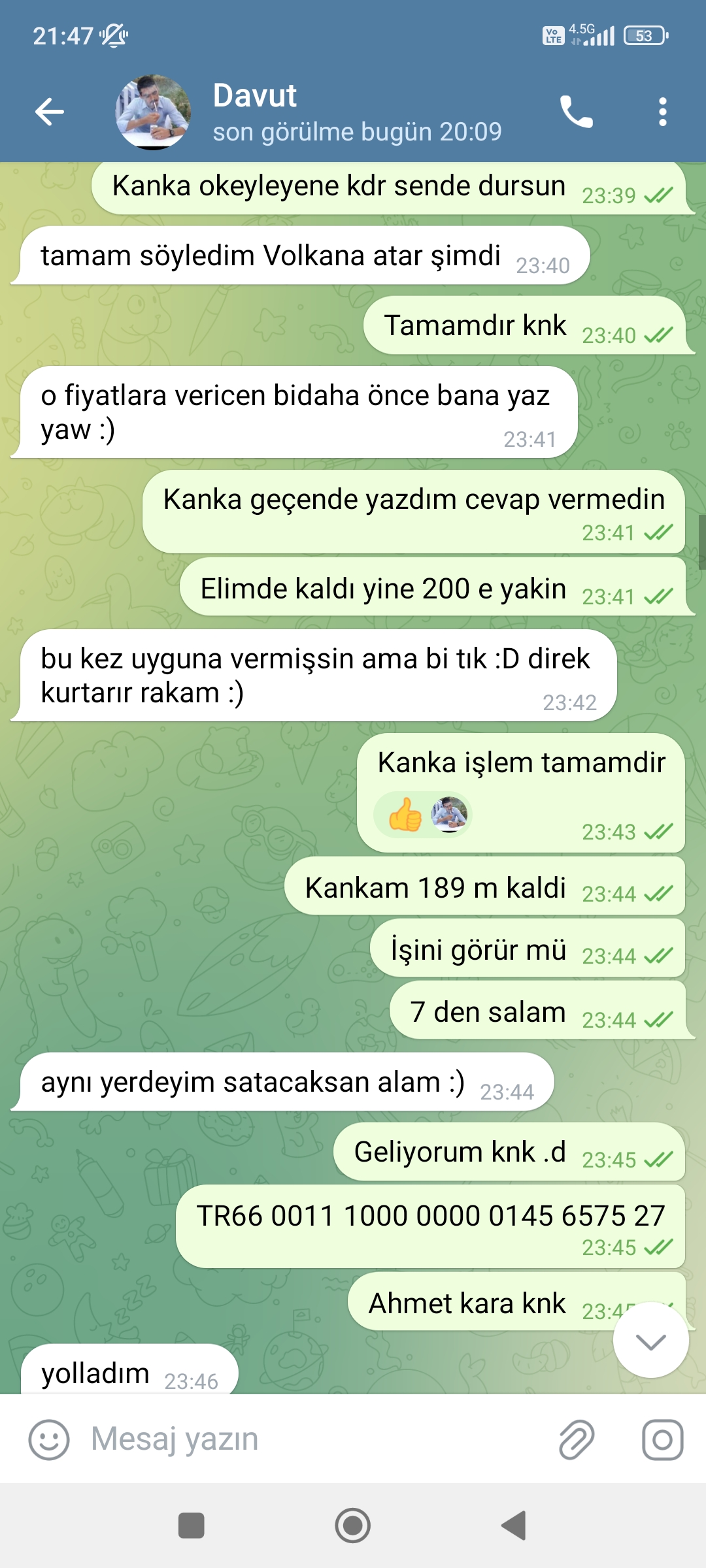Tap the system home button

click(352, 1526)
